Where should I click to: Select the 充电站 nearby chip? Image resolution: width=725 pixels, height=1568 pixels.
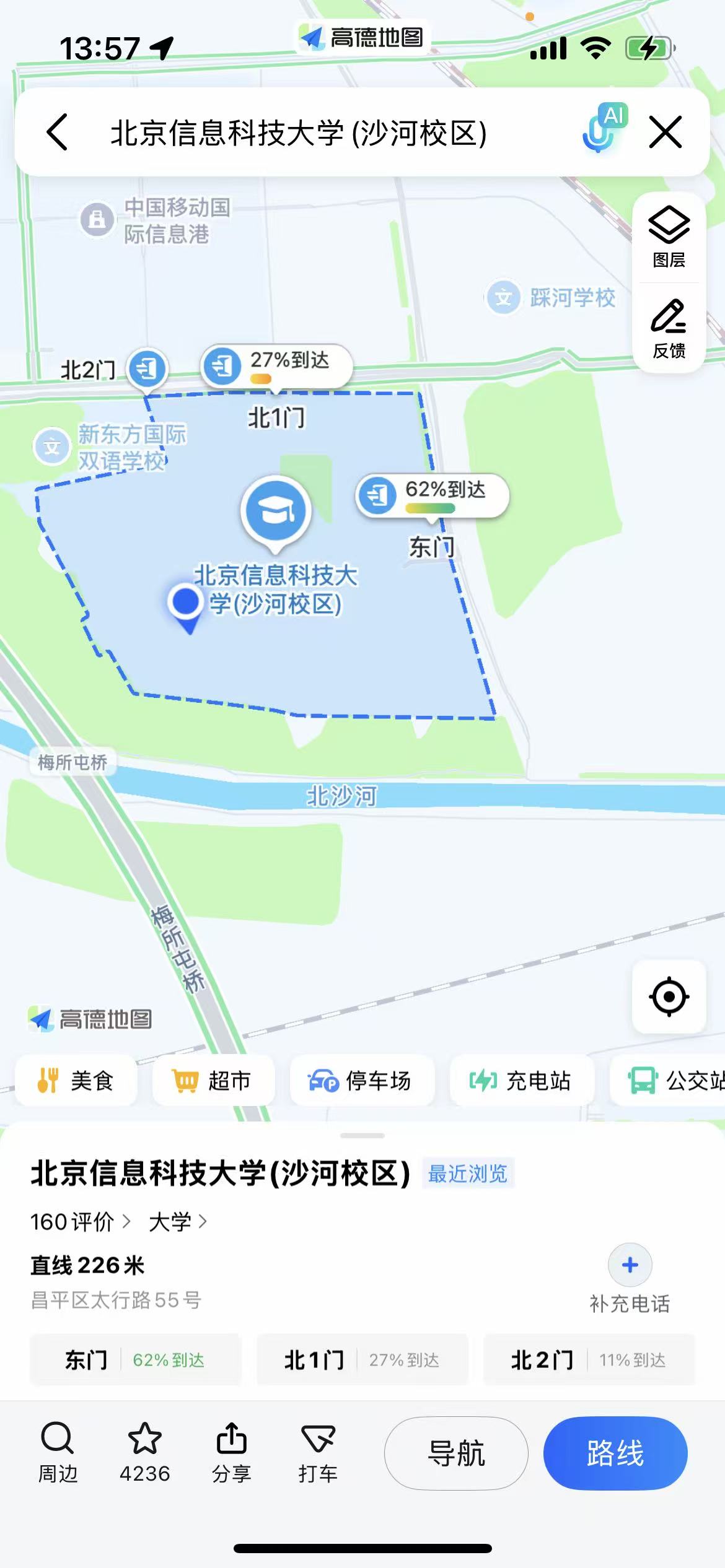(522, 1081)
